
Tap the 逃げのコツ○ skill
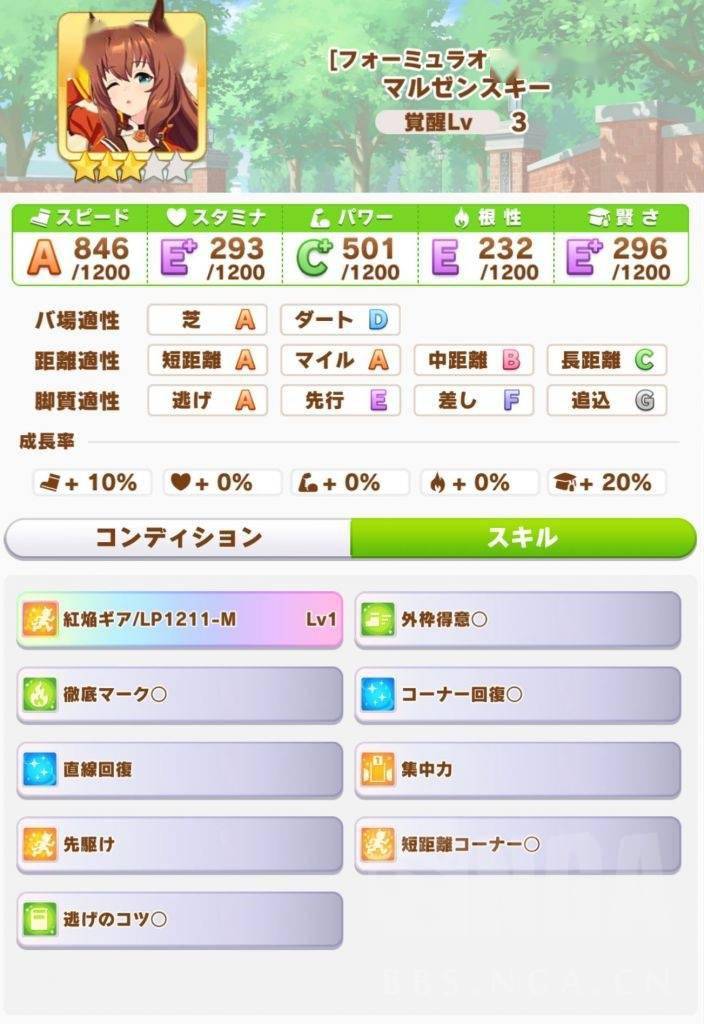[x=180, y=920]
